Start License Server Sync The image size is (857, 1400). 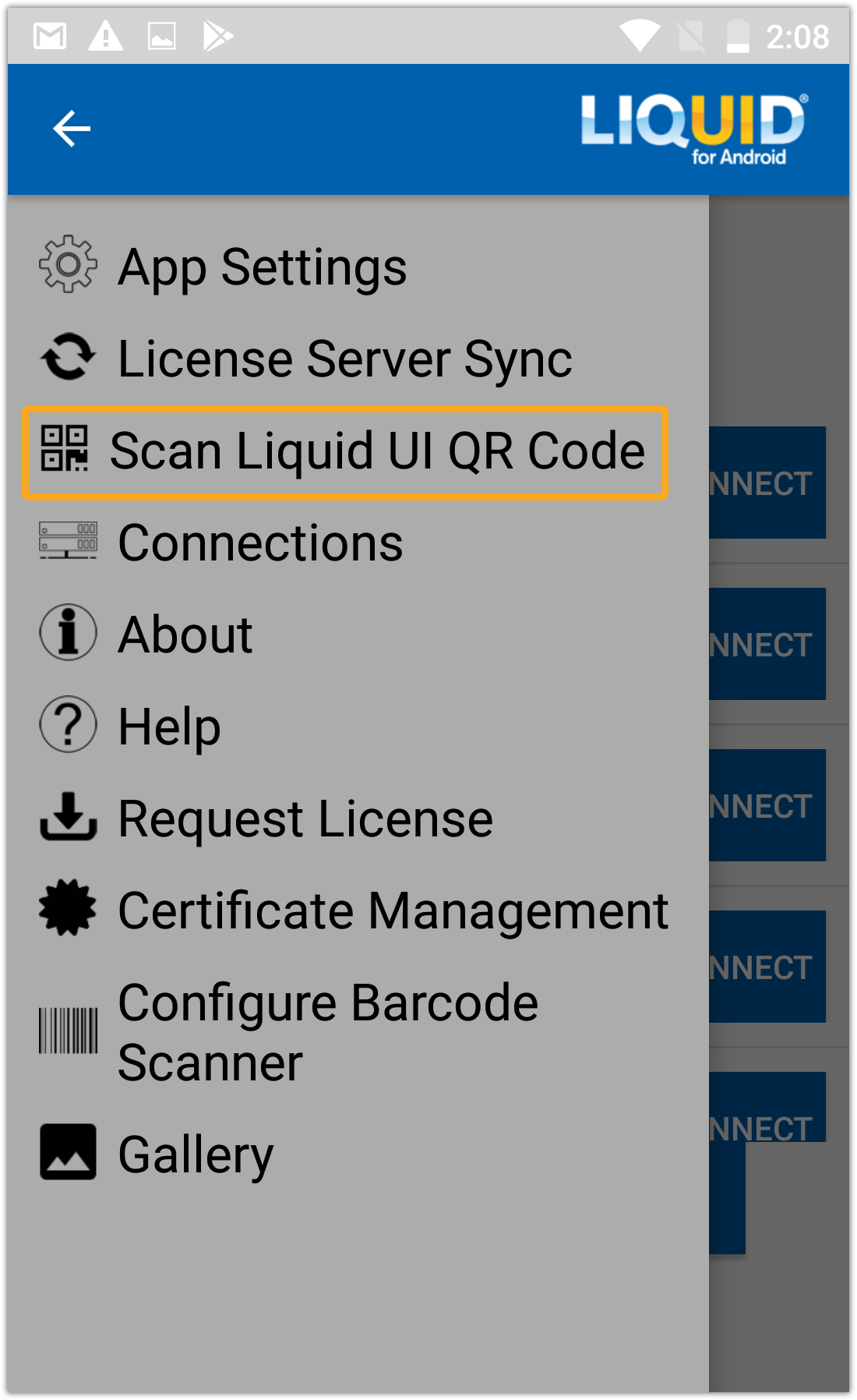(x=343, y=359)
